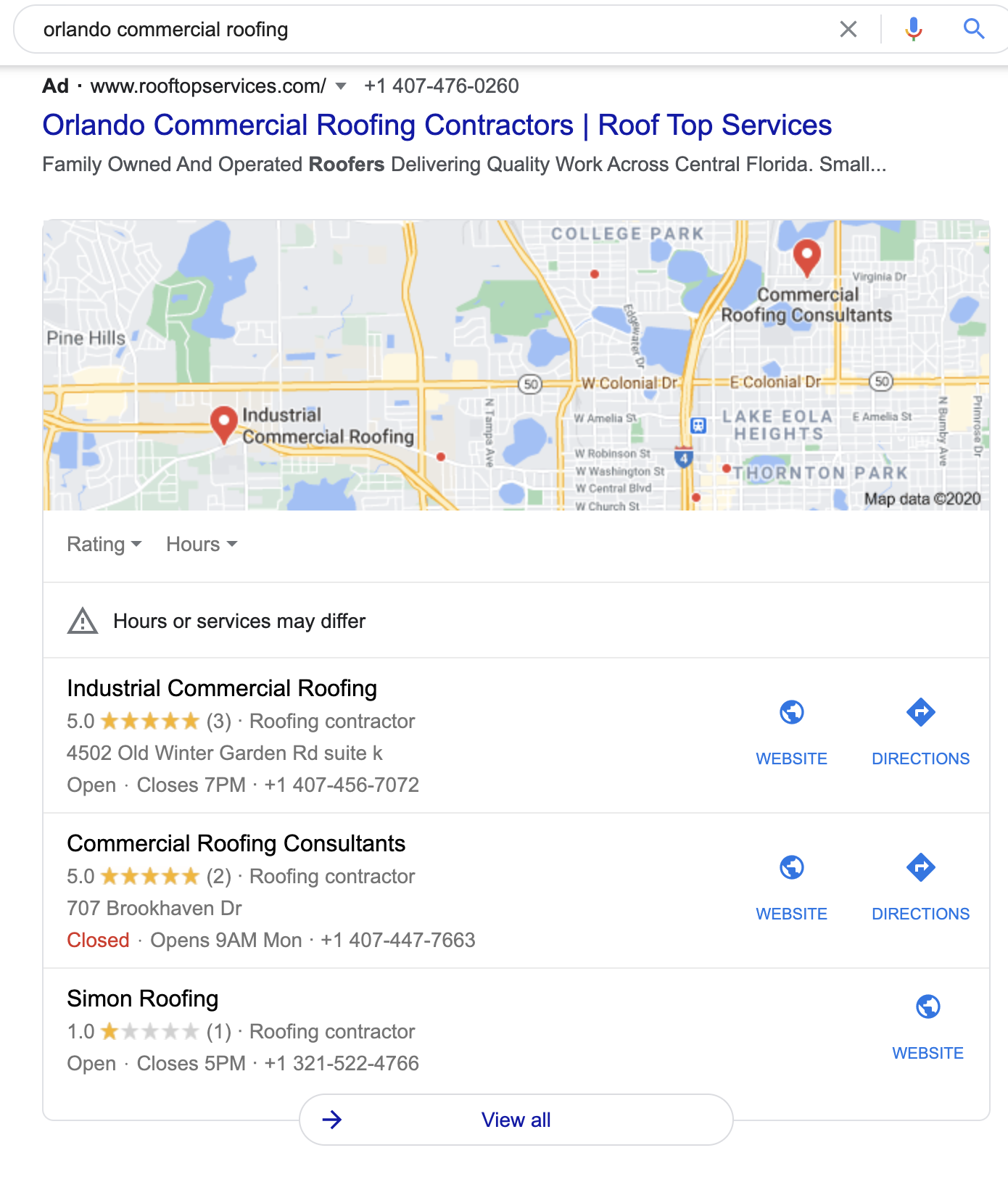Open the Simon Roofing listing
Image resolution: width=1008 pixels, height=1182 pixels.
(x=143, y=999)
